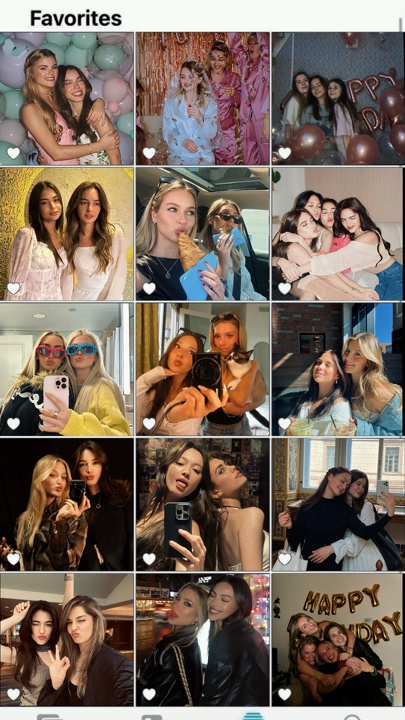Open the sunny outdoor photo with iced drinks
Image resolution: width=405 pixels, height=720 pixels.
tap(338, 369)
